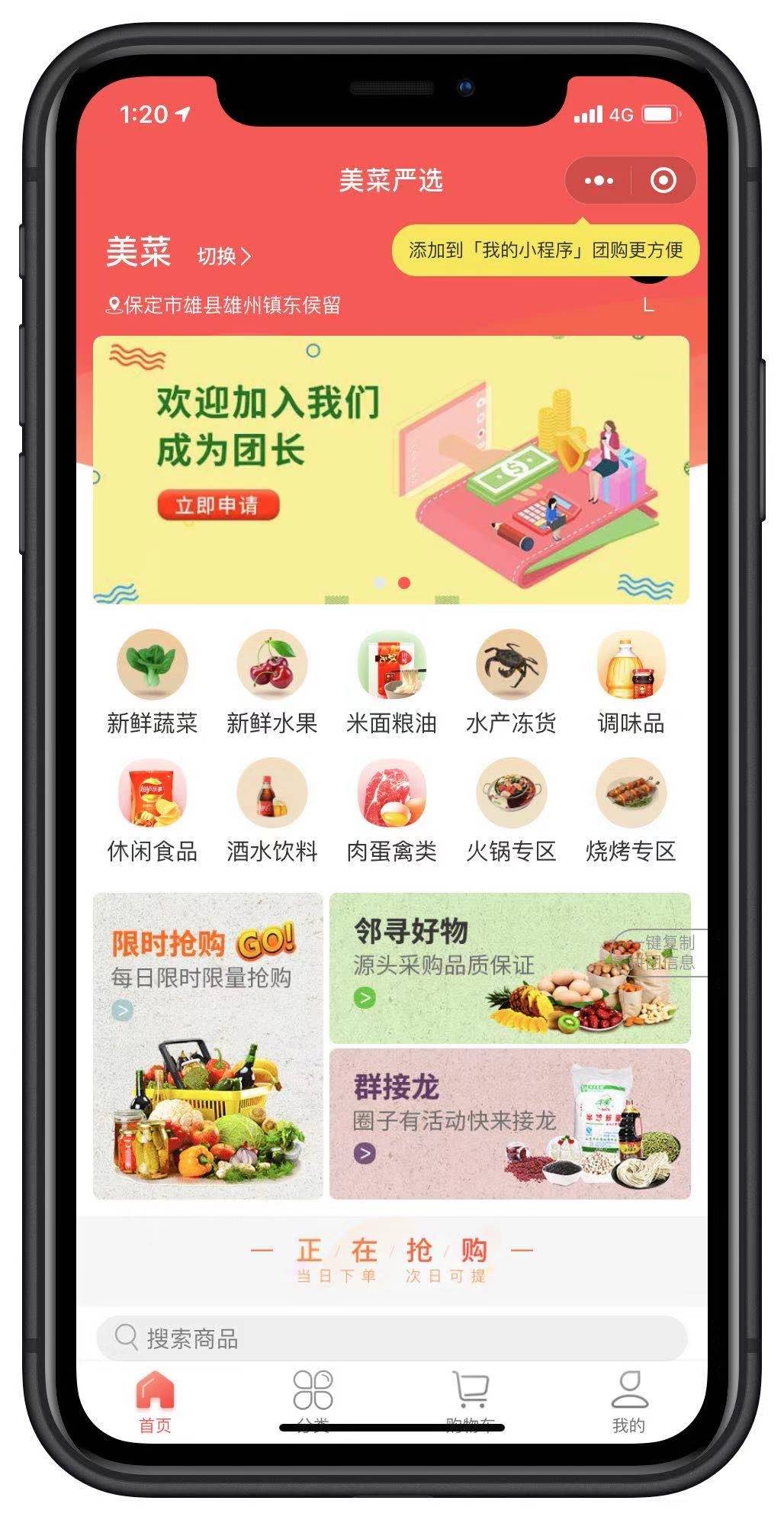Open 肉蛋禽类 category
This screenshot has height=1520, width=784.
391,810
